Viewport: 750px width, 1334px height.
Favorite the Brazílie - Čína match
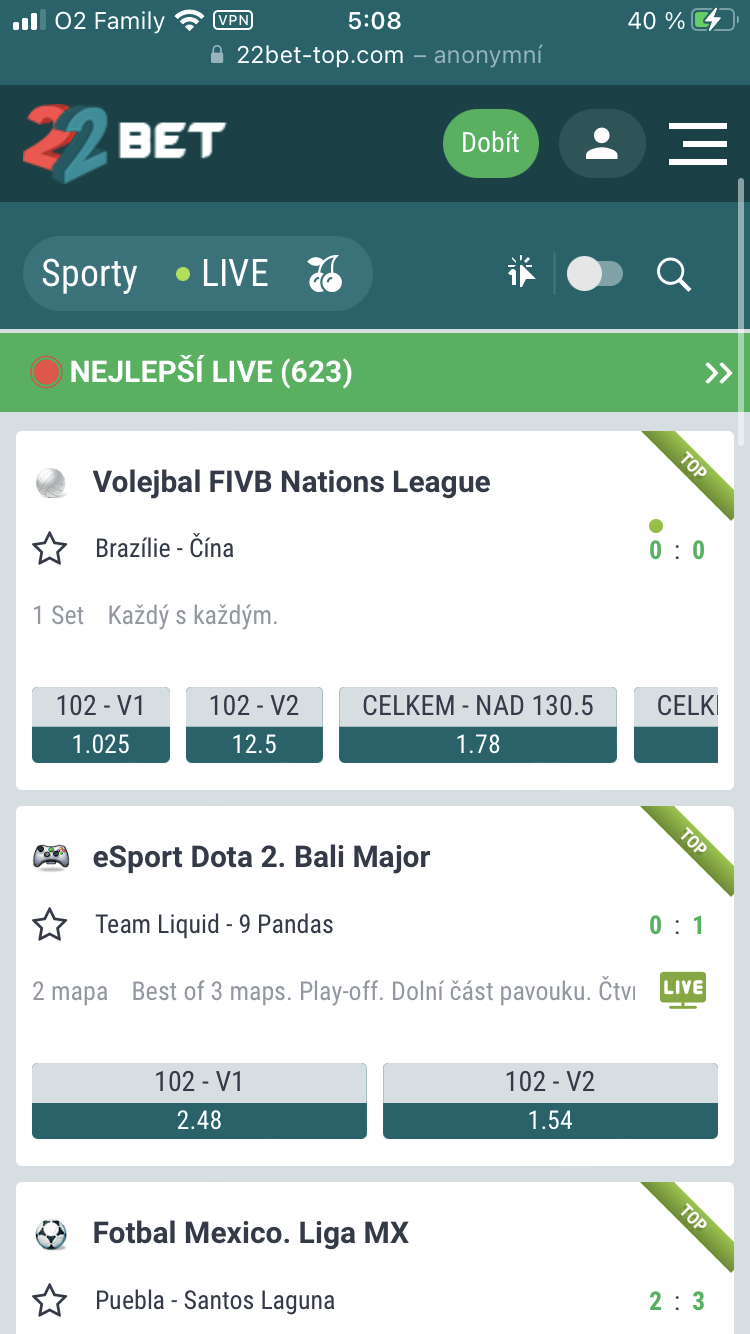click(x=50, y=549)
